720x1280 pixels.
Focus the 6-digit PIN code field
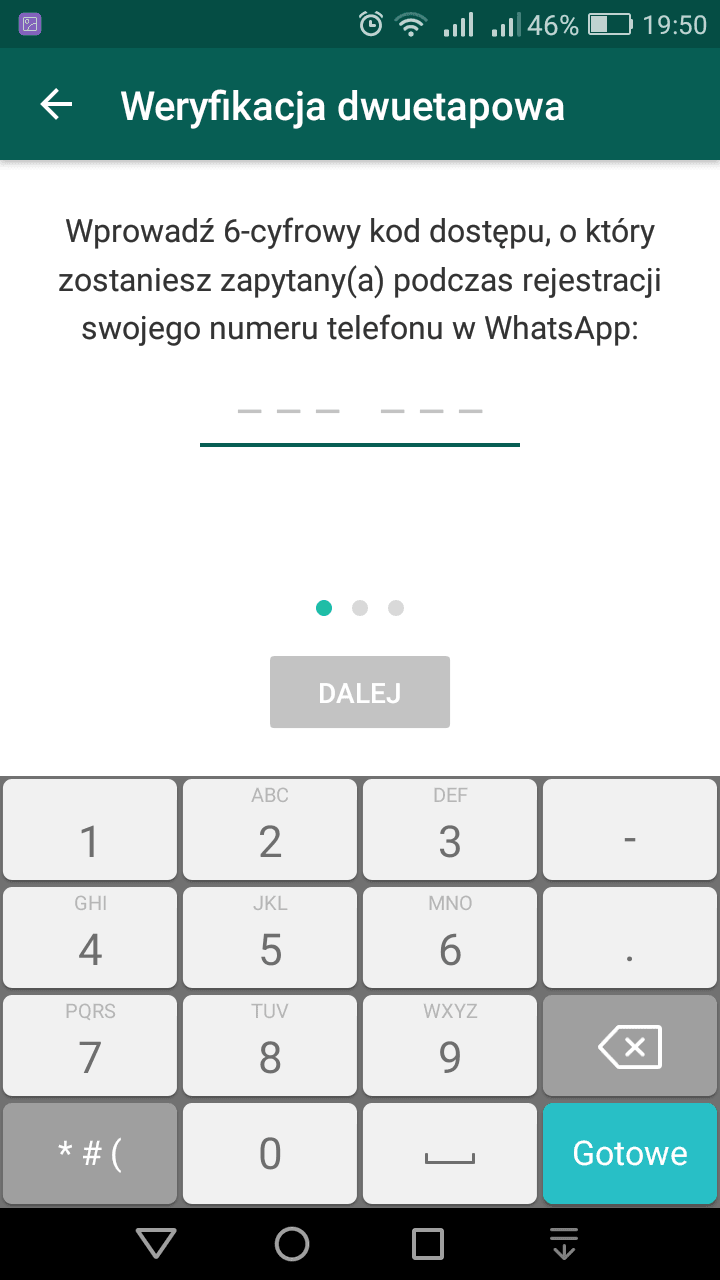360,412
